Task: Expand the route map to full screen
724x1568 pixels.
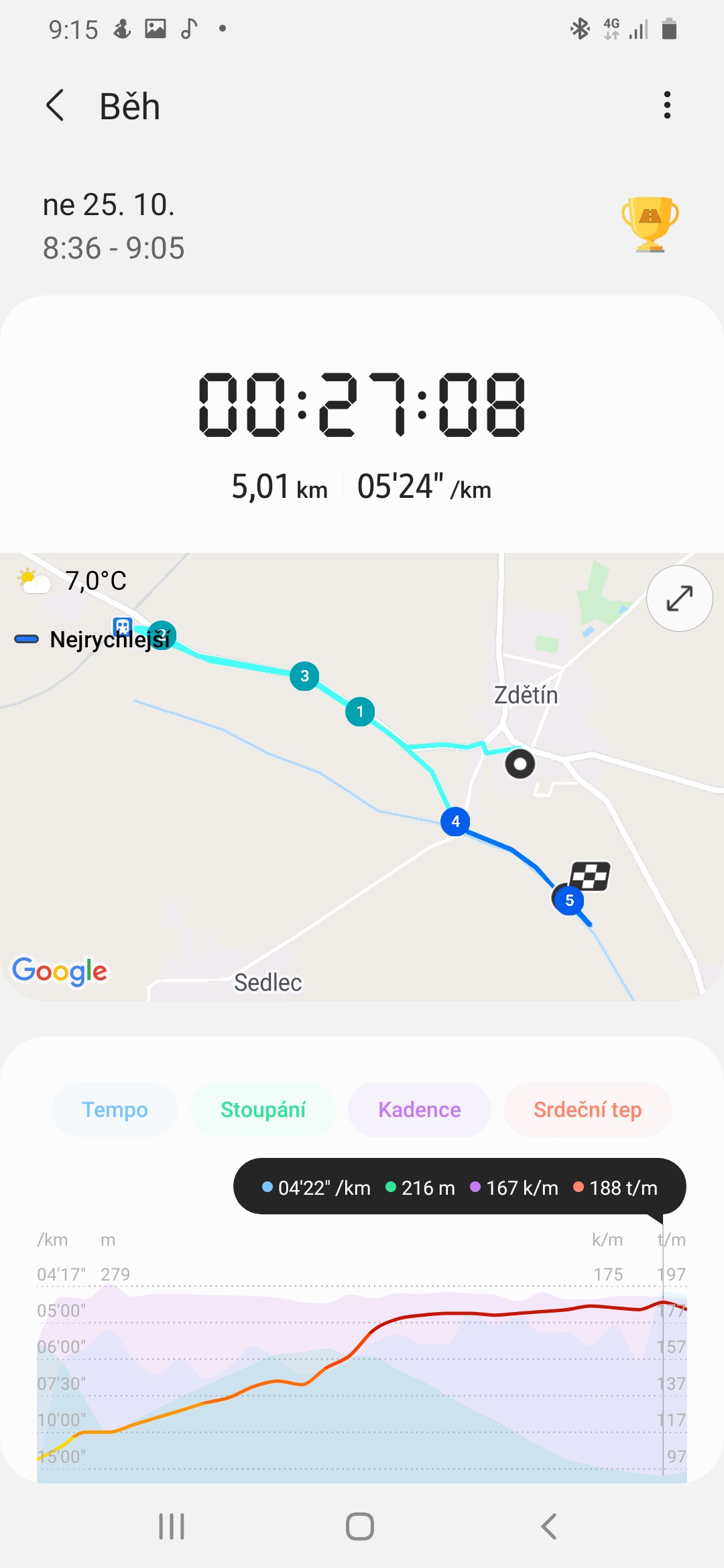Action: pyautogui.click(x=679, y=598)
